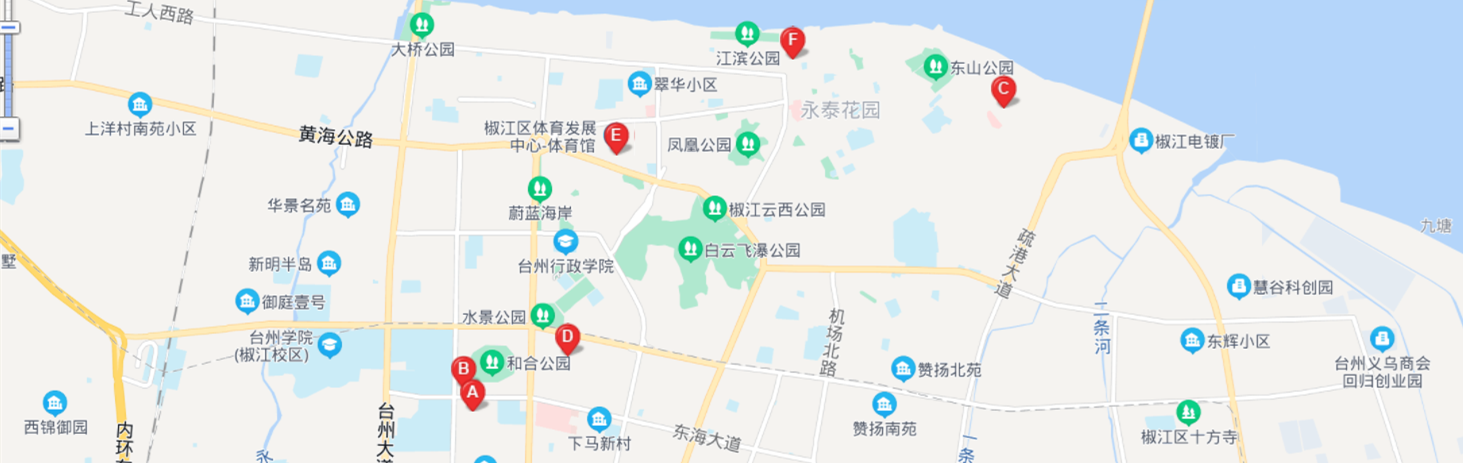This screenshot has height=463, width=1463.
Task: Open marker F beside 江滨公园
Action: (x=792, y=41)
